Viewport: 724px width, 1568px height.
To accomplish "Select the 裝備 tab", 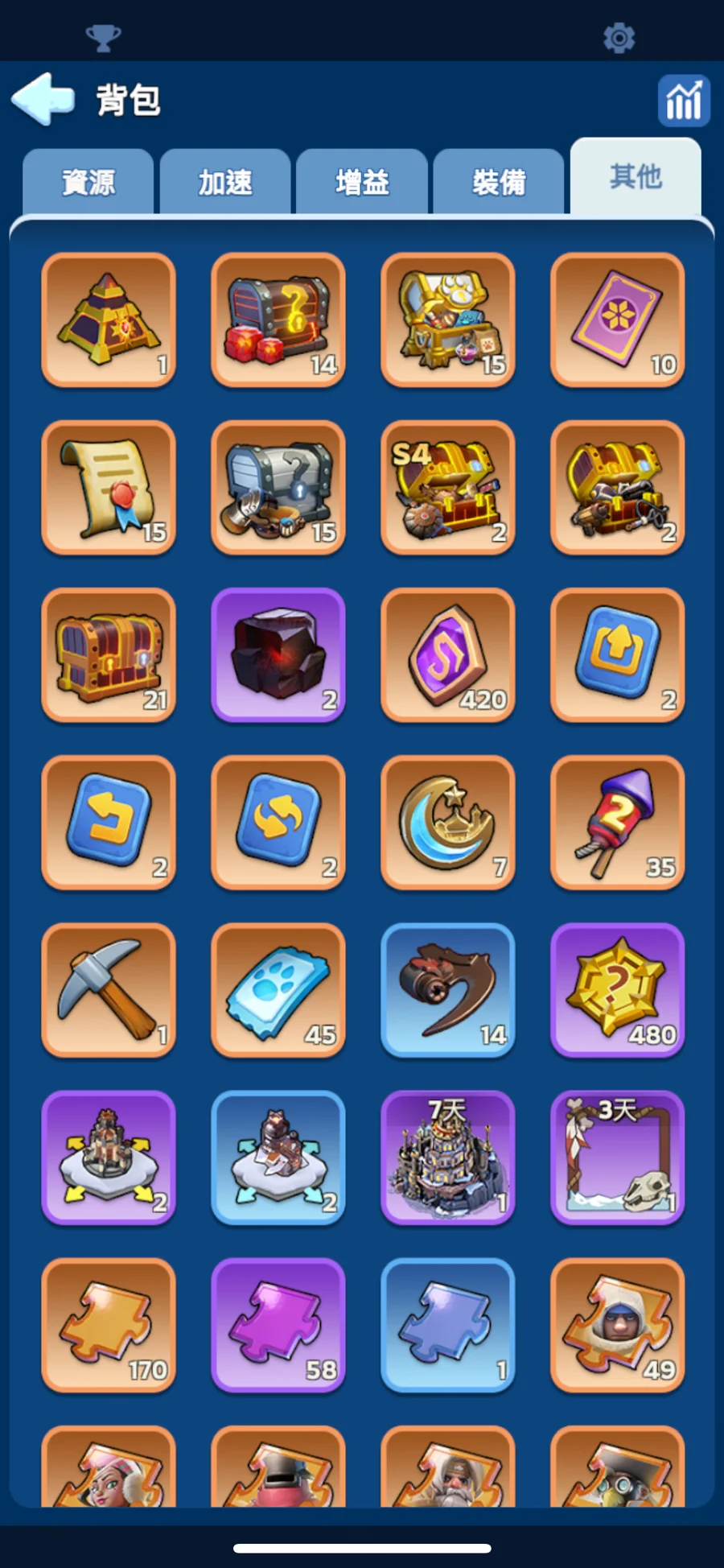I will tap(499, 182).
